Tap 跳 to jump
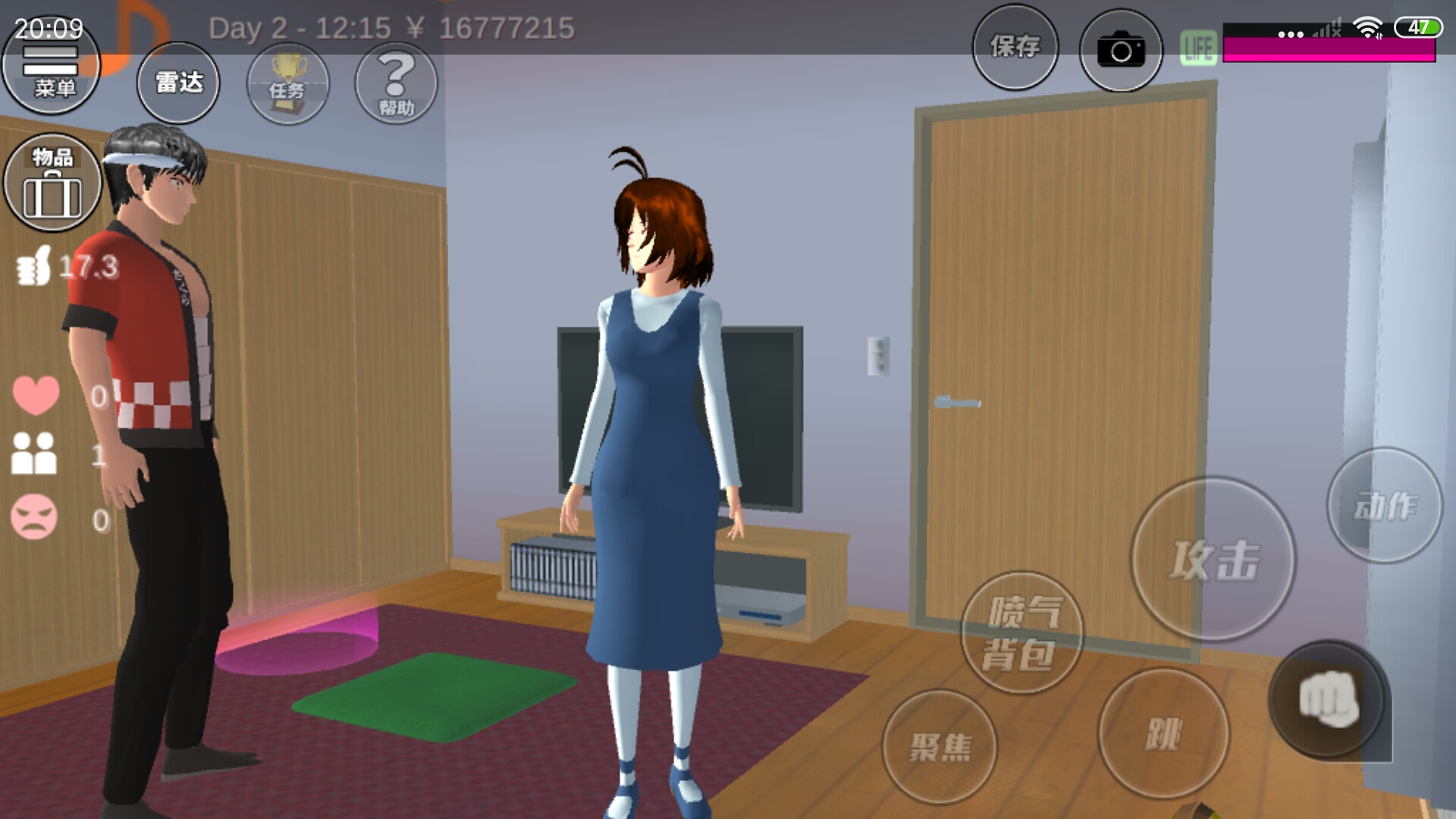Screen dimensions: 1456x819 click(x=1163, y=733)
